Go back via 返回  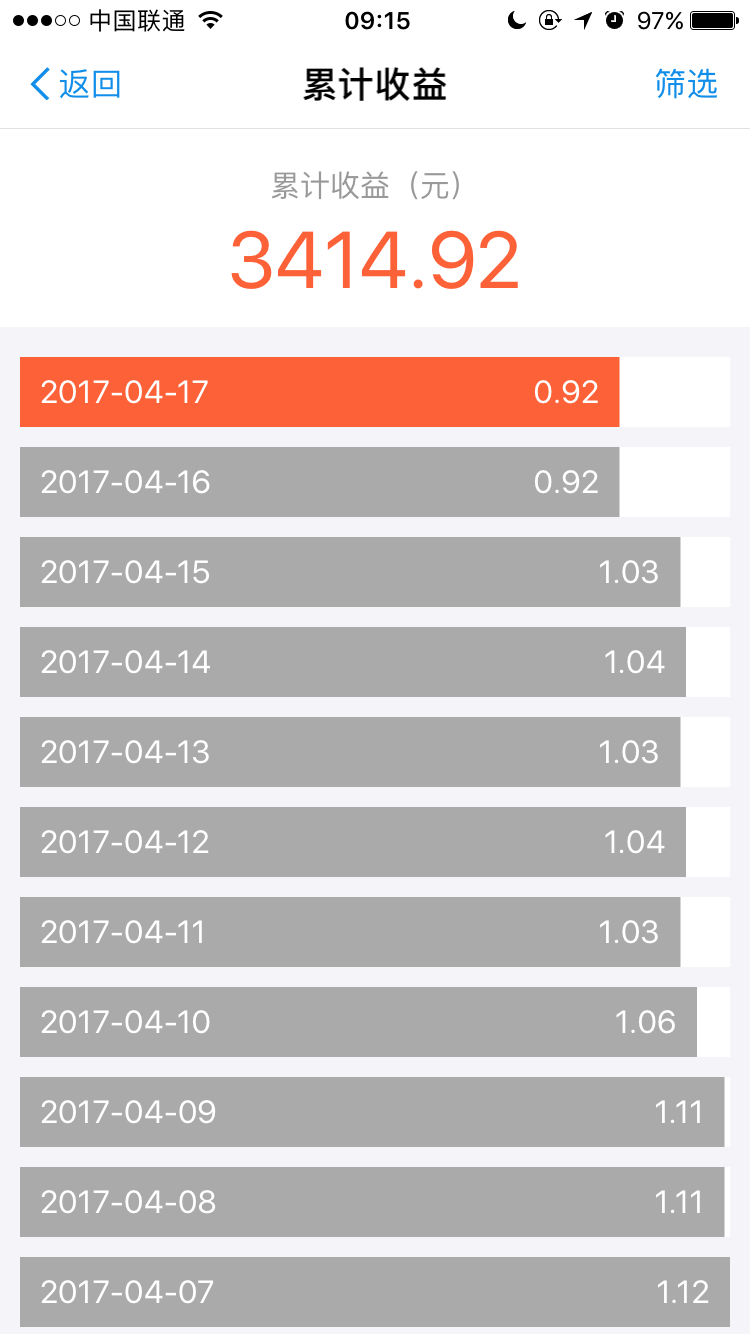point(76,84)
